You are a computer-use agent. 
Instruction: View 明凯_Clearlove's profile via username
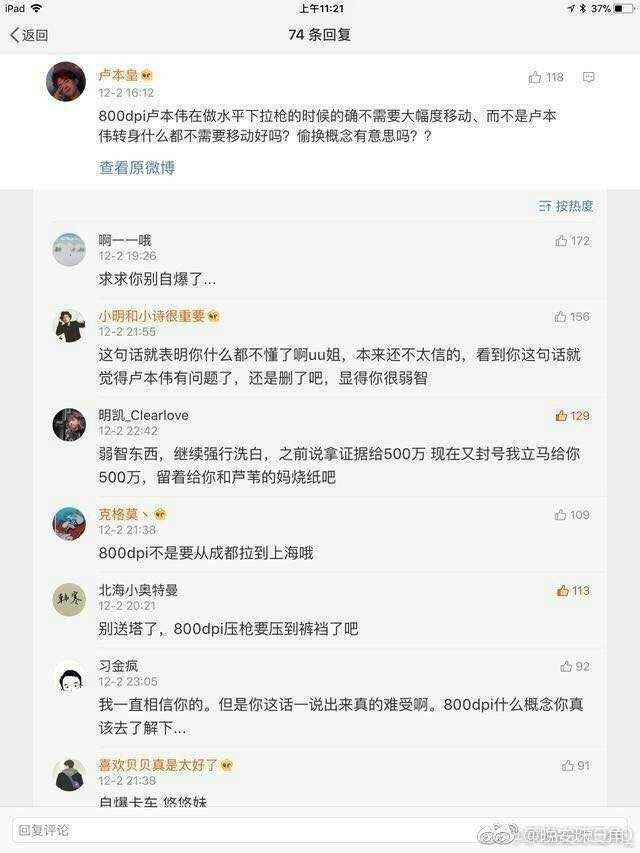(x=143, y=415)
